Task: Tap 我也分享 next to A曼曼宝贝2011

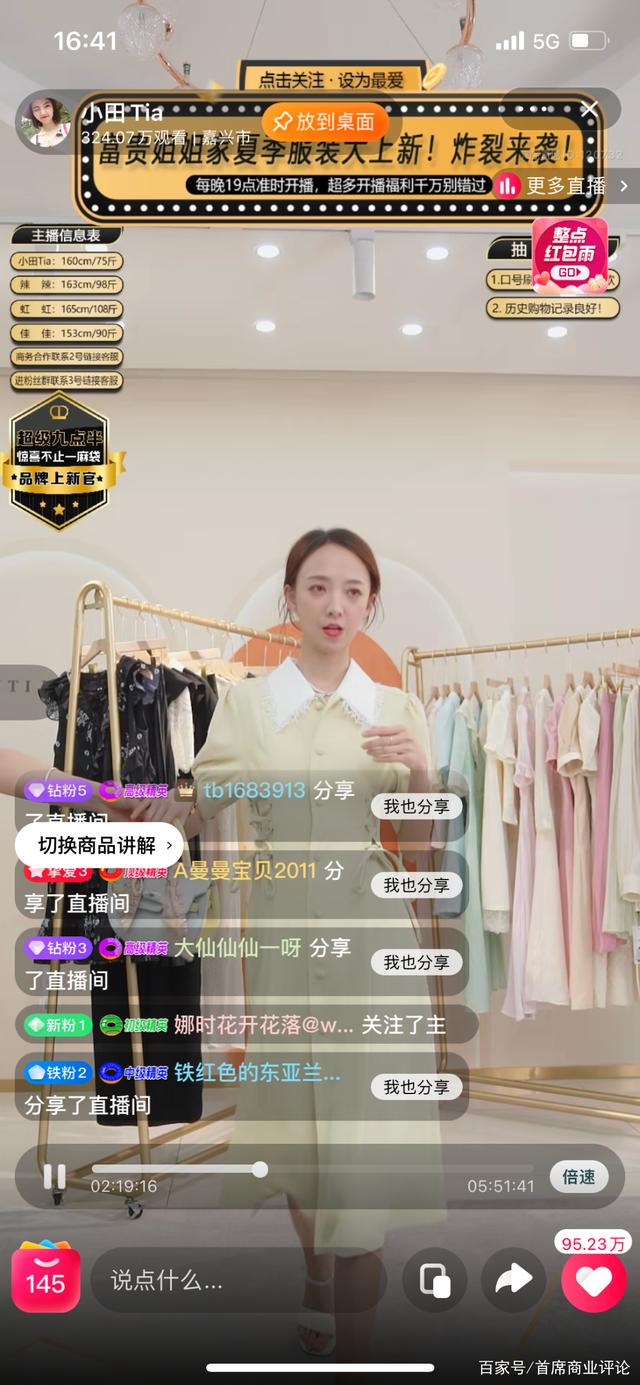Action: 416,885
